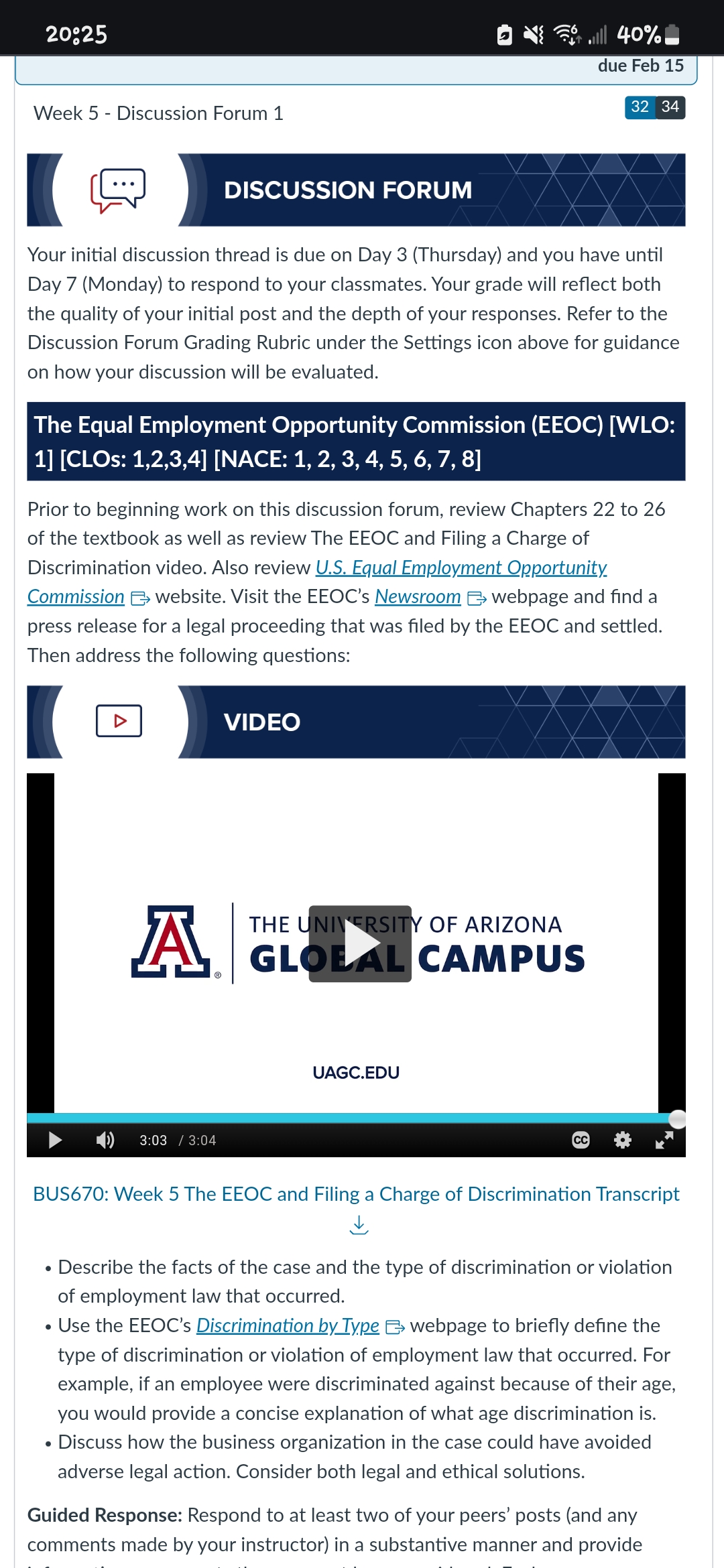
Task: Click the Video banner play icon
Action: [119, 720]
